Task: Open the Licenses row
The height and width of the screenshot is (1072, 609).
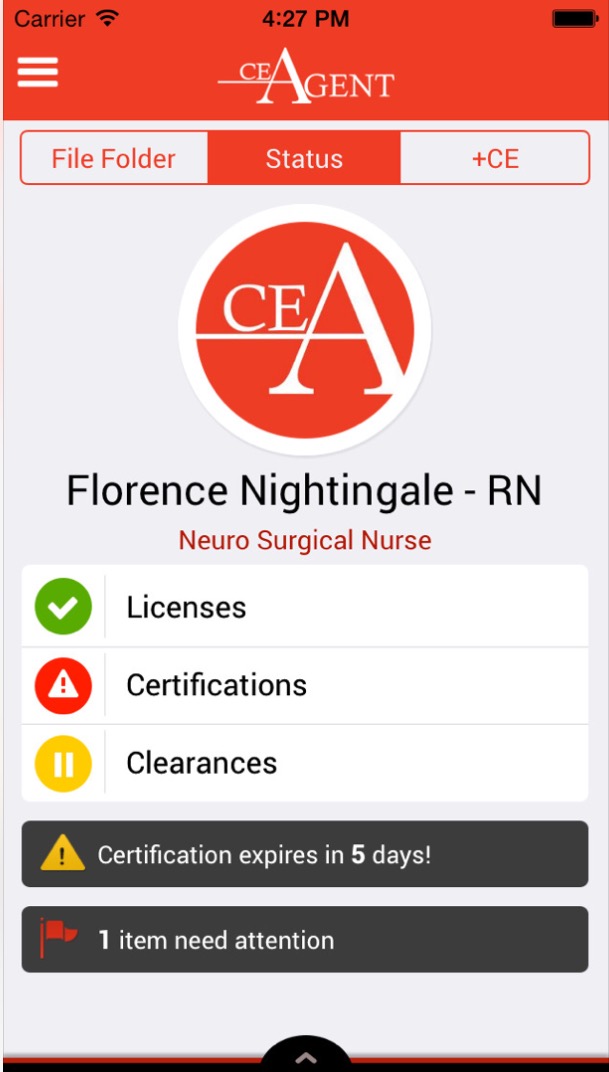Action: tap(304, 607)
